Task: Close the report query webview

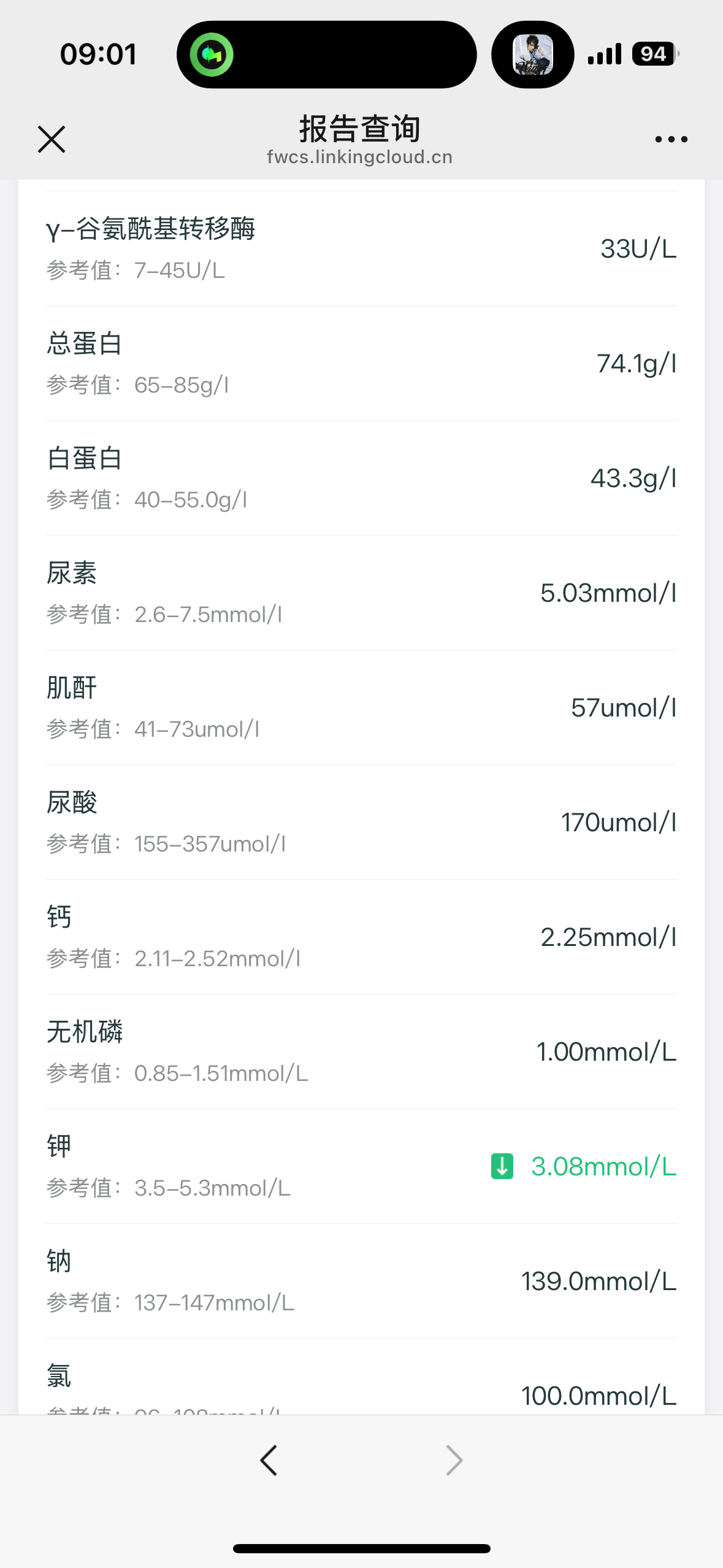Action: coord(52,139)
